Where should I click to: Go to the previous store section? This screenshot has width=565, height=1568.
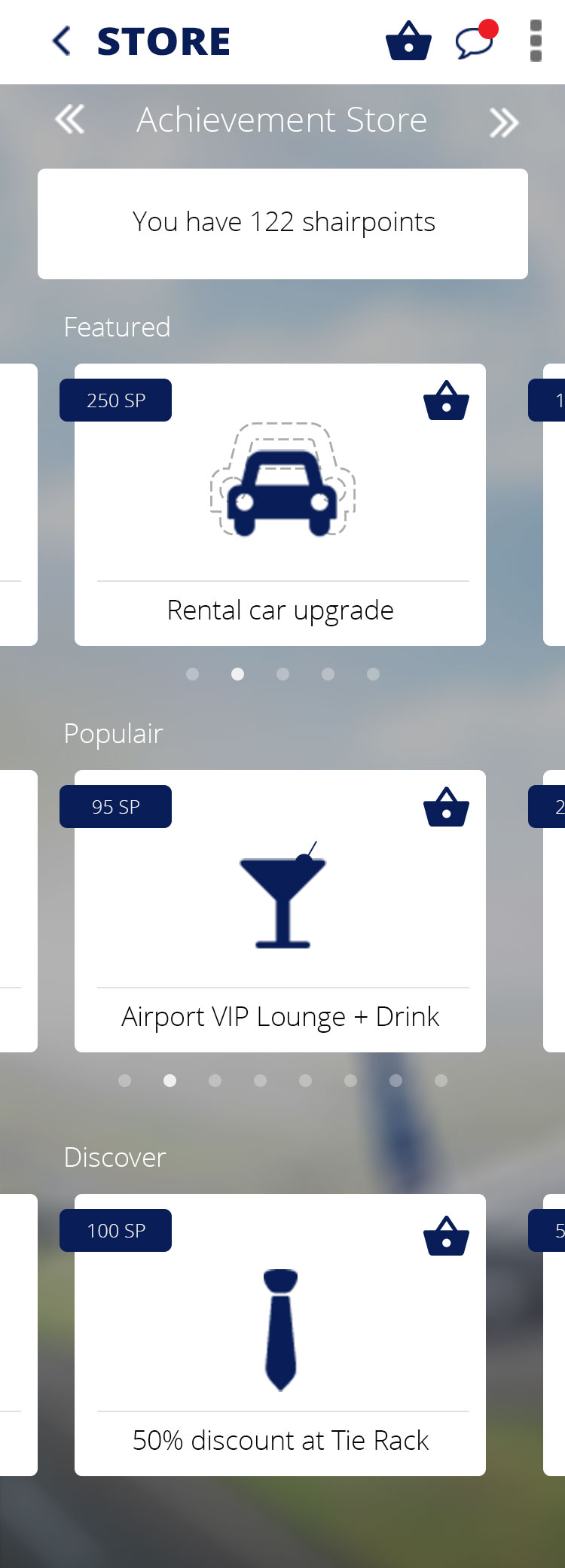pos(70,120)
